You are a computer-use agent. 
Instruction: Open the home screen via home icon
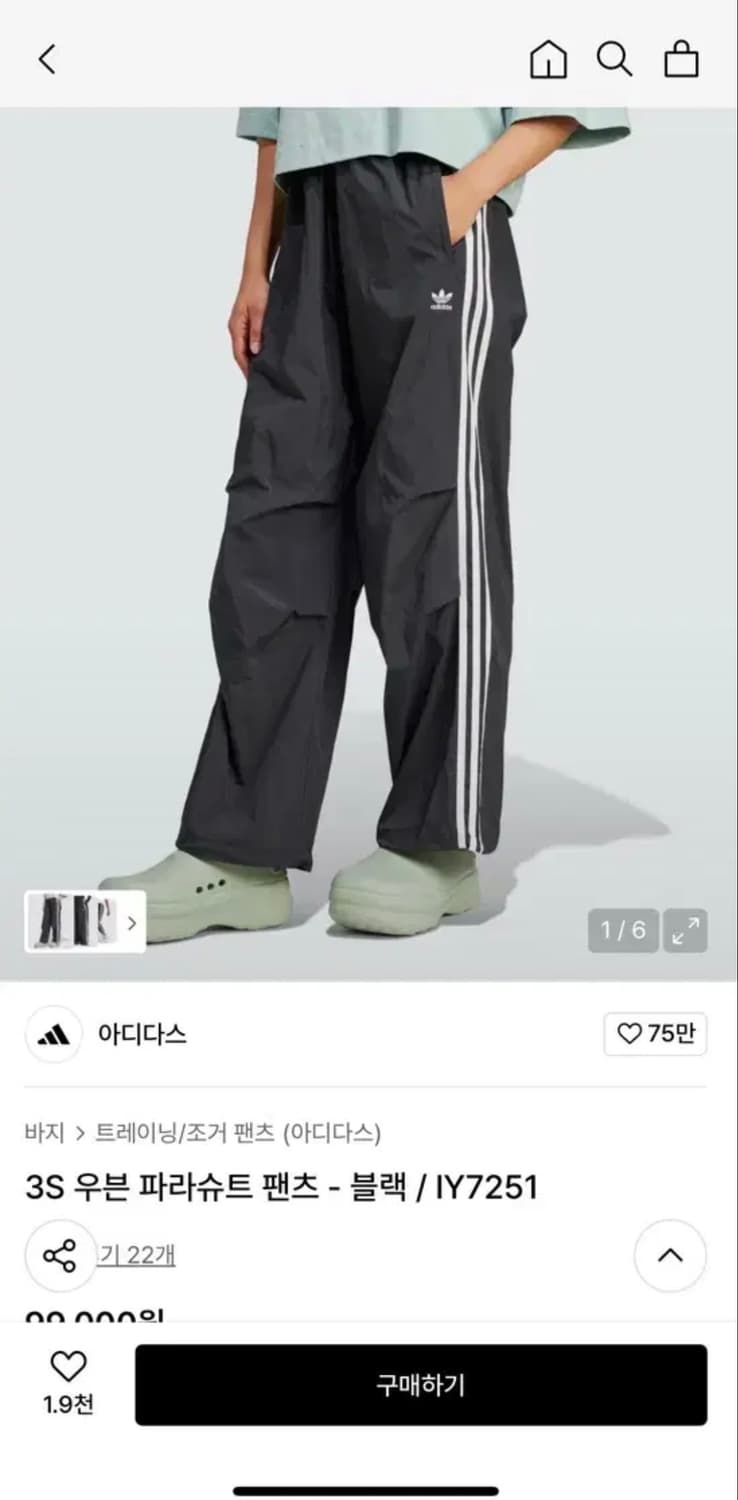(547, 58)
